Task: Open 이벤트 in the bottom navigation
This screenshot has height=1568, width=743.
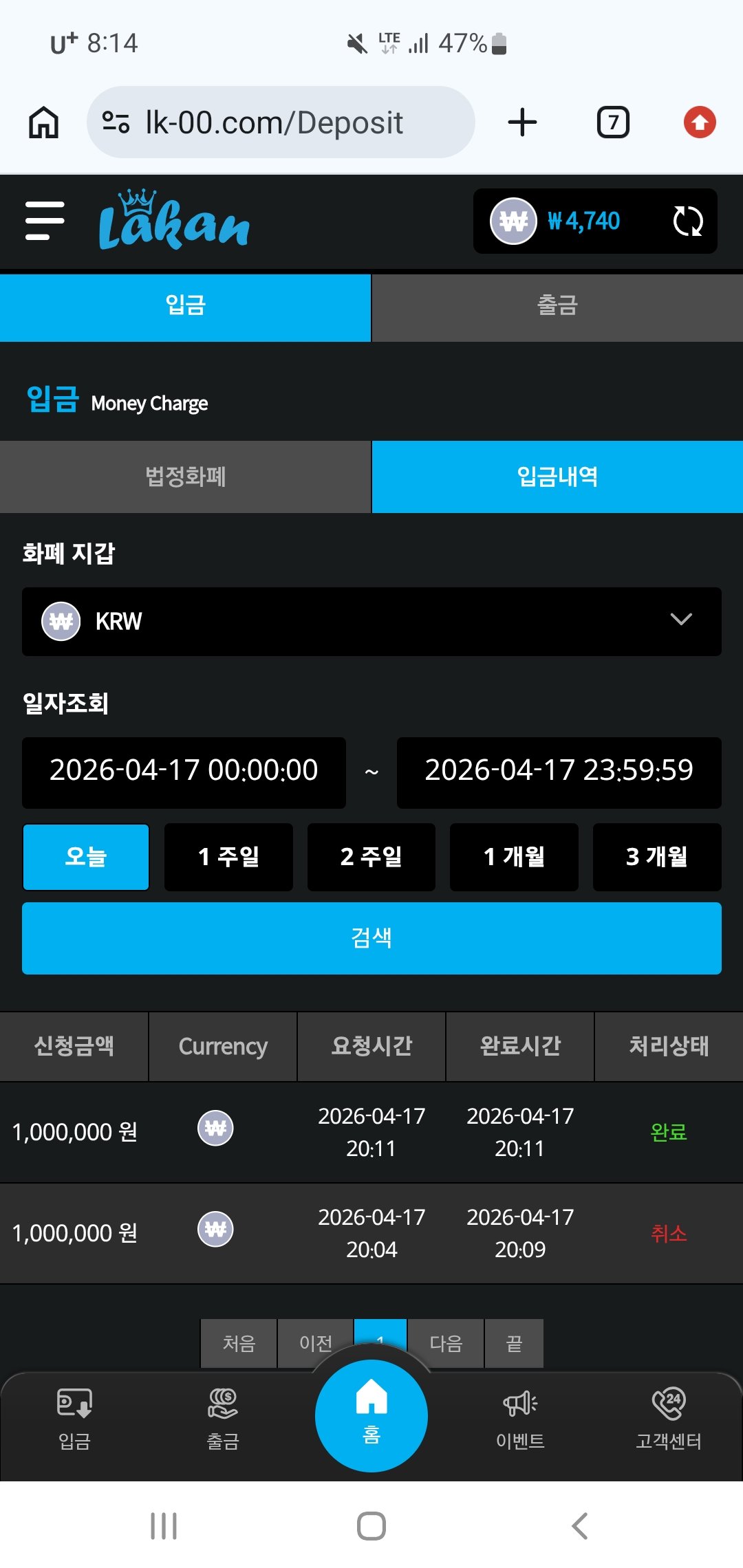Action: click(520, 1419)
